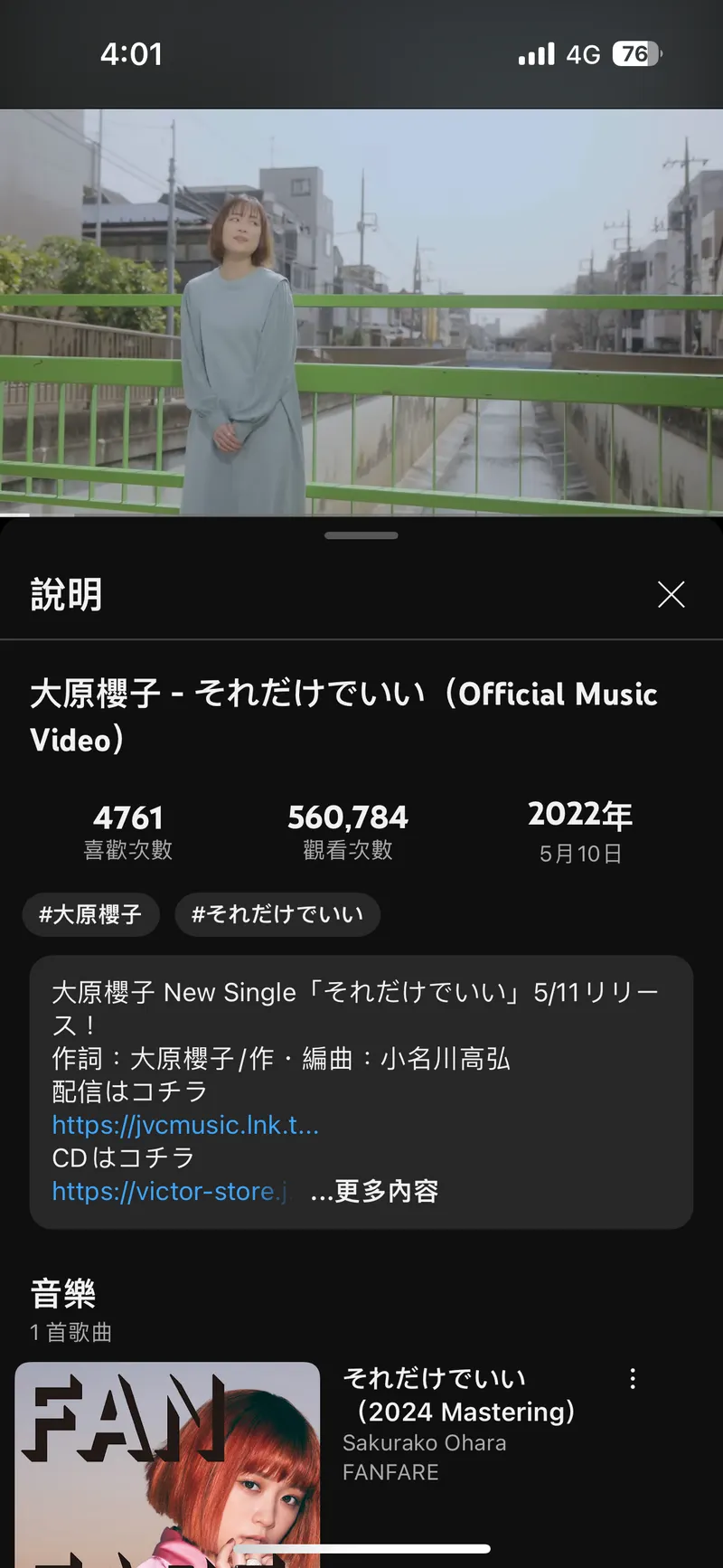Viewport: 723px width, 1568px height.
Task: Open the jvcmusic.lnk.t... link
Action: pyautogui.click(x=185, y=1125)
